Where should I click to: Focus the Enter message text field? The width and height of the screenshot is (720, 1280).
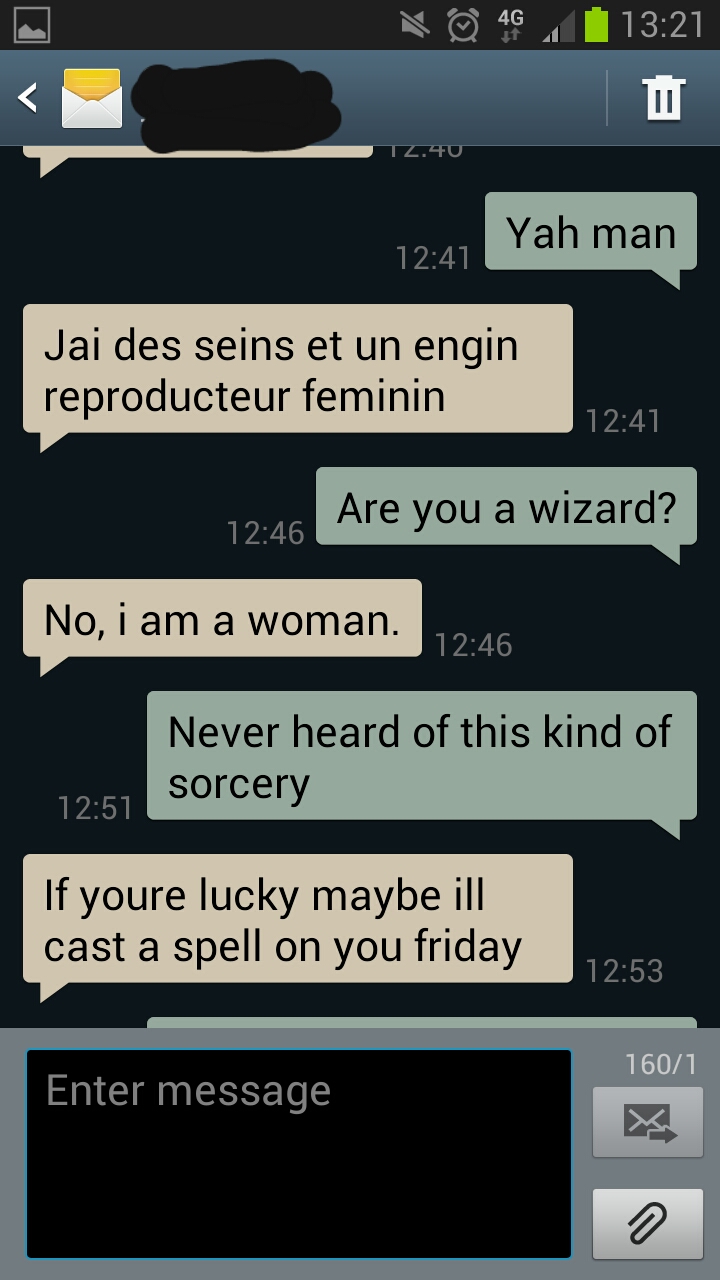(299, 1152)
